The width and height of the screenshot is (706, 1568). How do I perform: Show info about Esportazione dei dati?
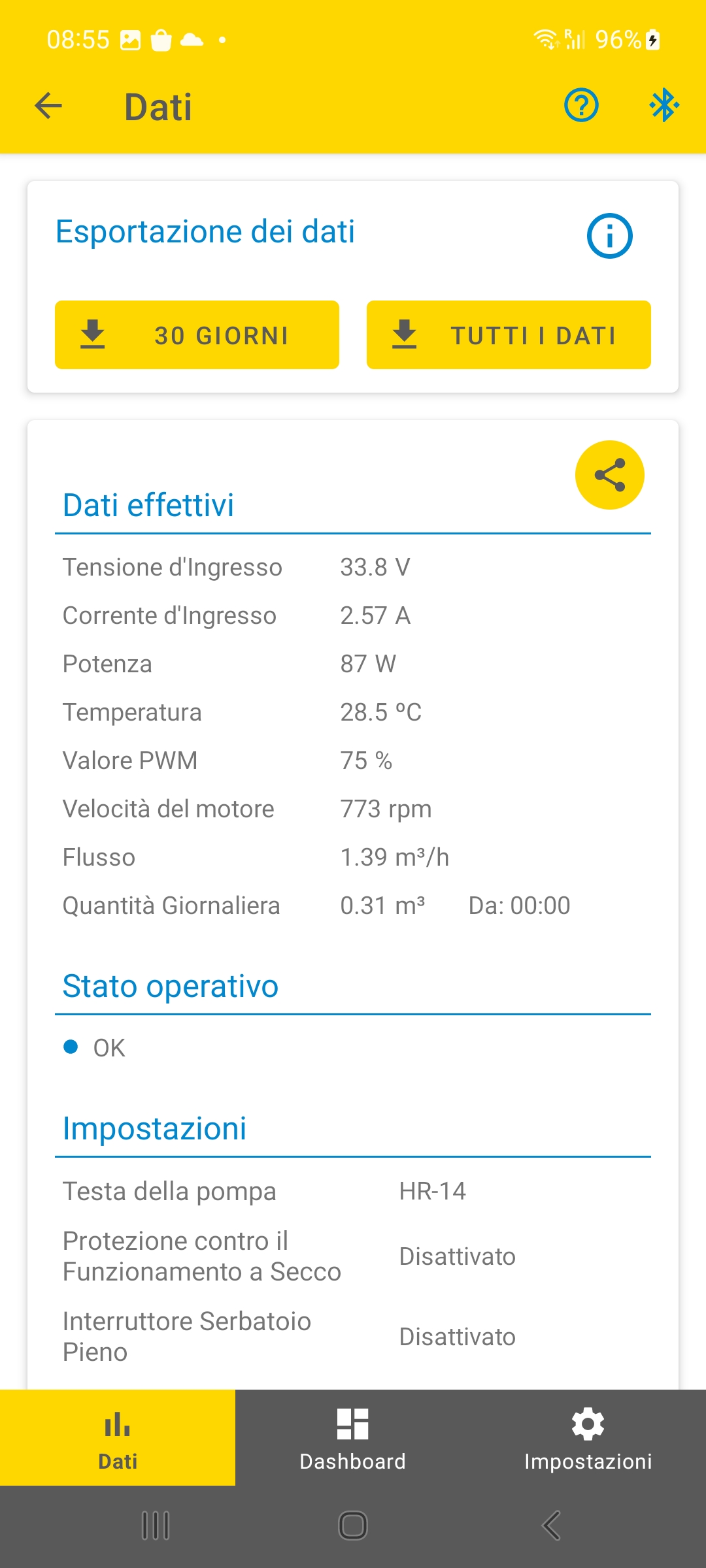coord(609,236)
